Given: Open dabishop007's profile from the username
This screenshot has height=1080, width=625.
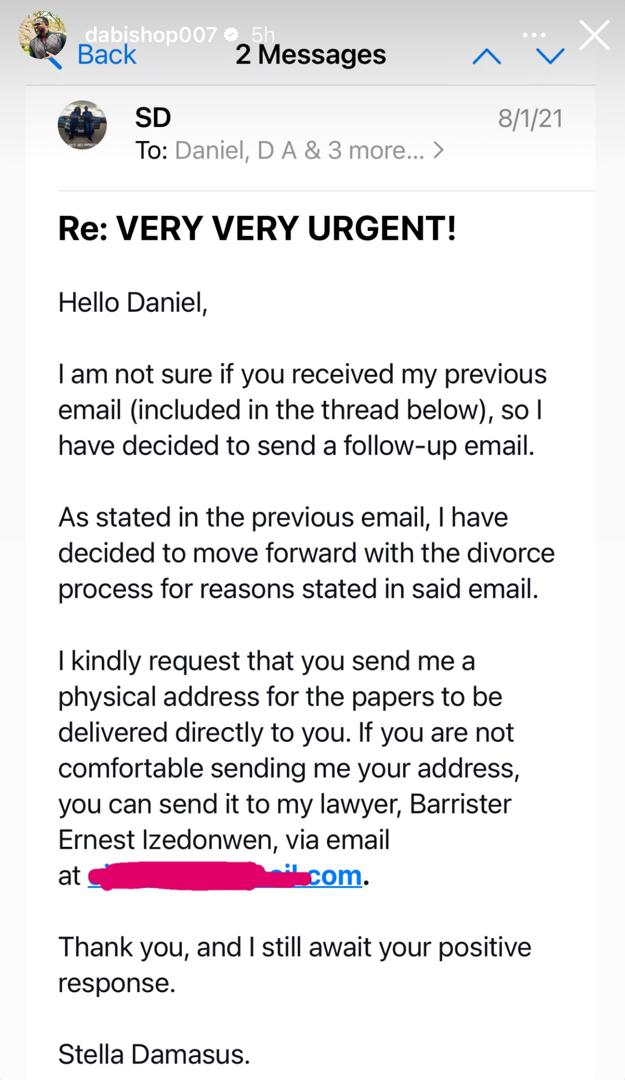Looking at the screenshot, I should click(151, 34).
